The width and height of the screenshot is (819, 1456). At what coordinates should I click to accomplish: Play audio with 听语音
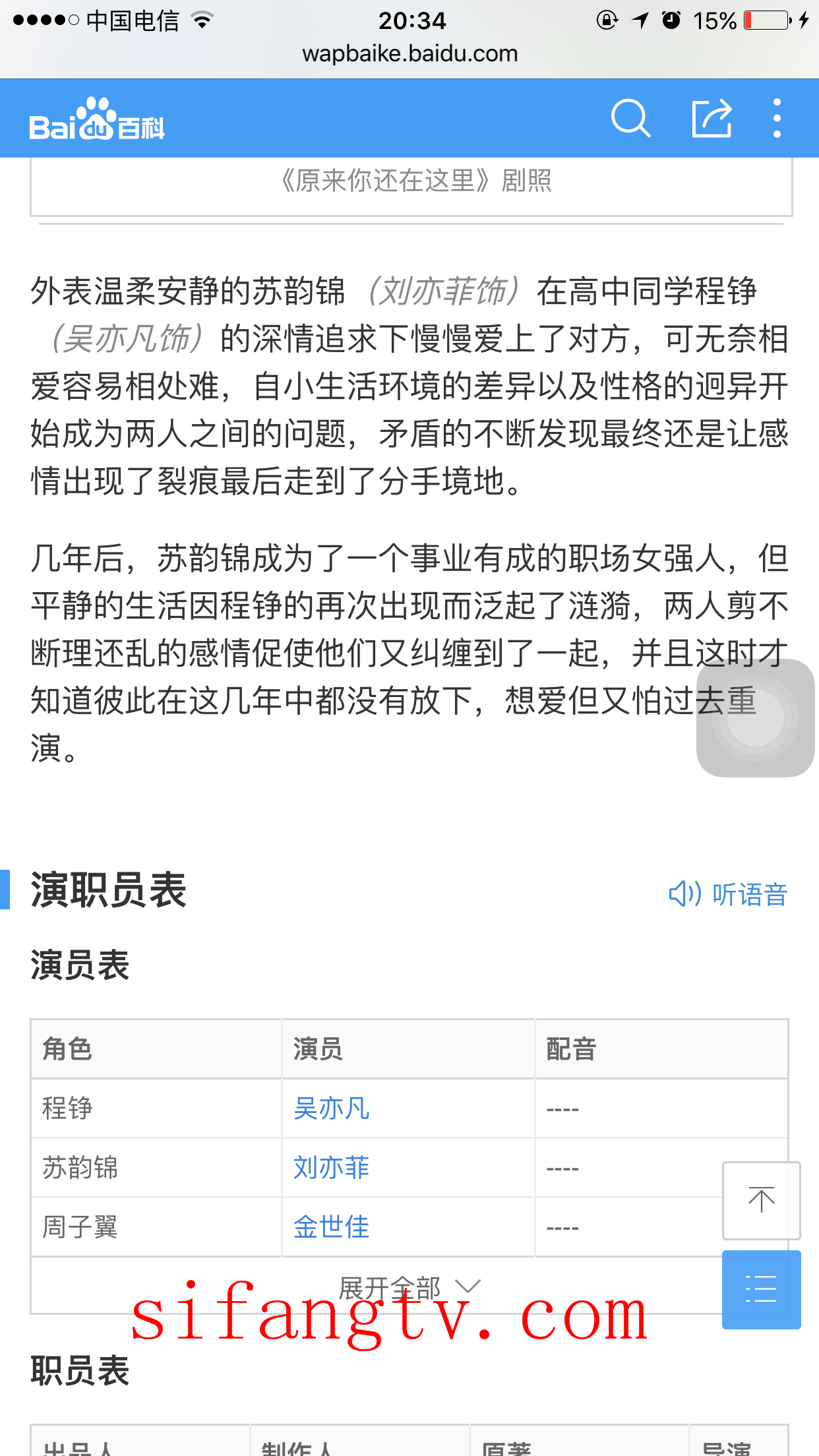pos(728,894)
